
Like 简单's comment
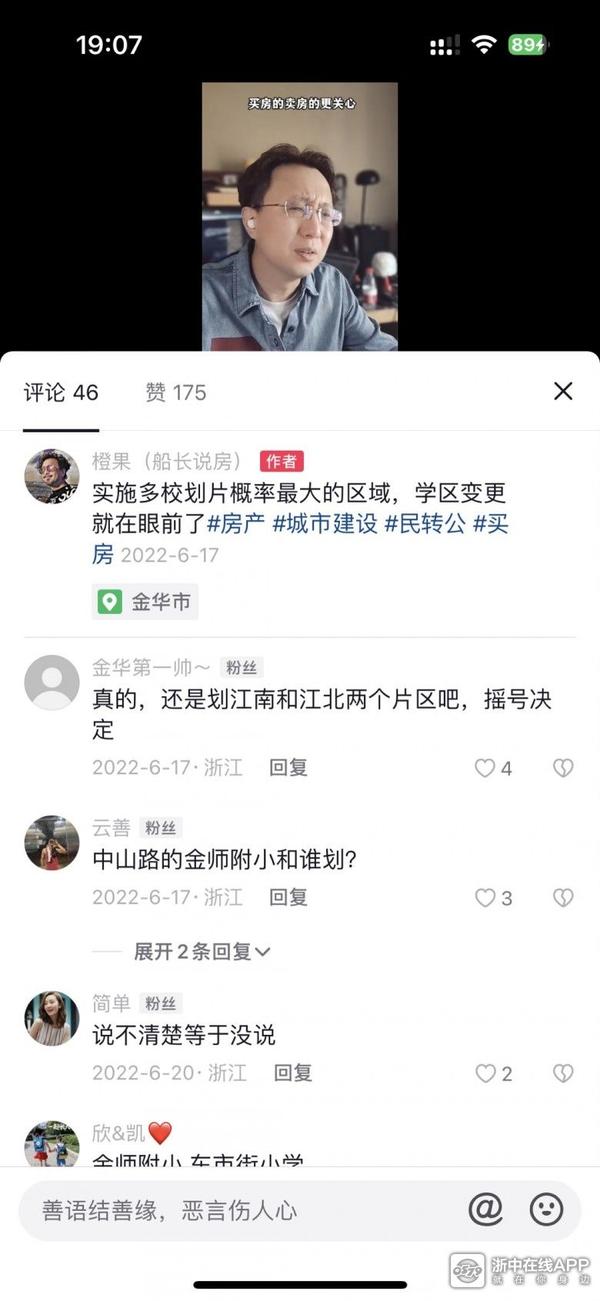pyautogui.click(x=486, y=1073)
